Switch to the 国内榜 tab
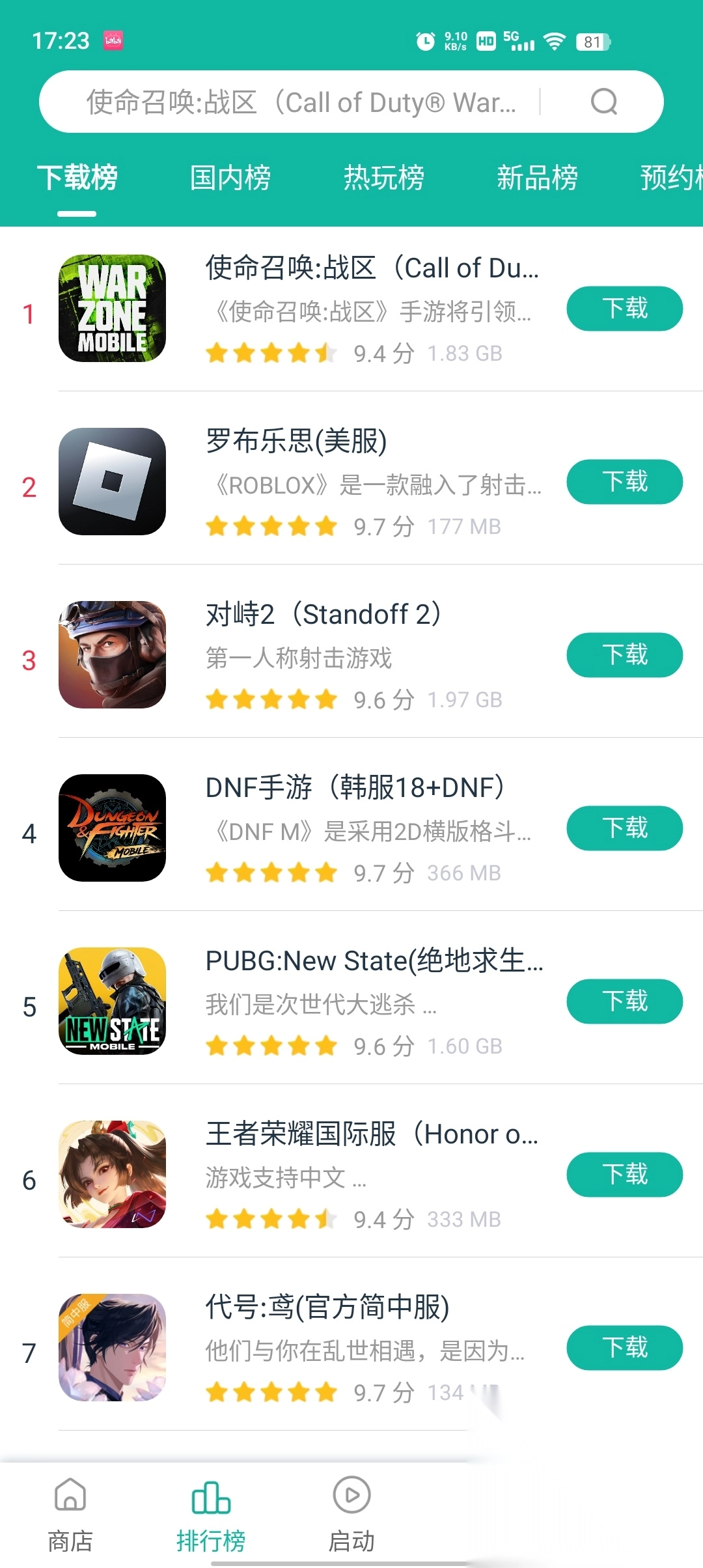Viewport: 703px width, 1568px height. (x=230, y=178)
